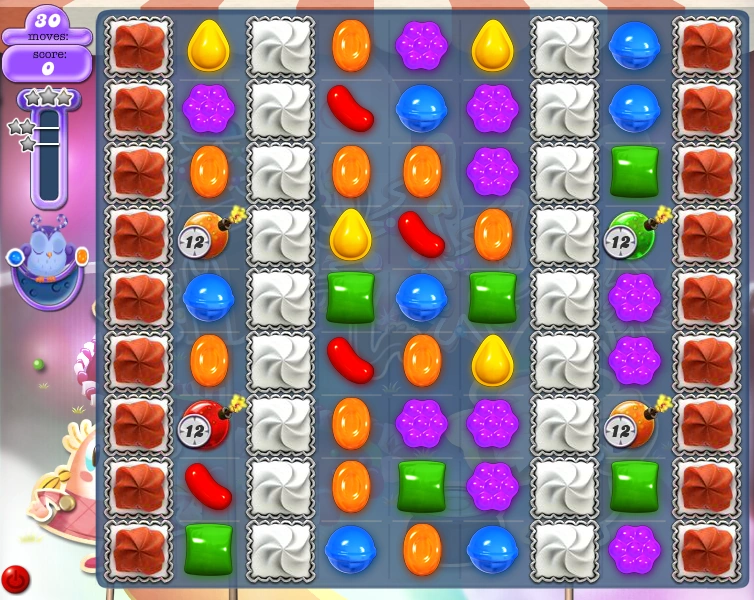This screenshot has height=600, width=754.
Task: Tap the red power quit button
Action: click(x=15, y=579)
